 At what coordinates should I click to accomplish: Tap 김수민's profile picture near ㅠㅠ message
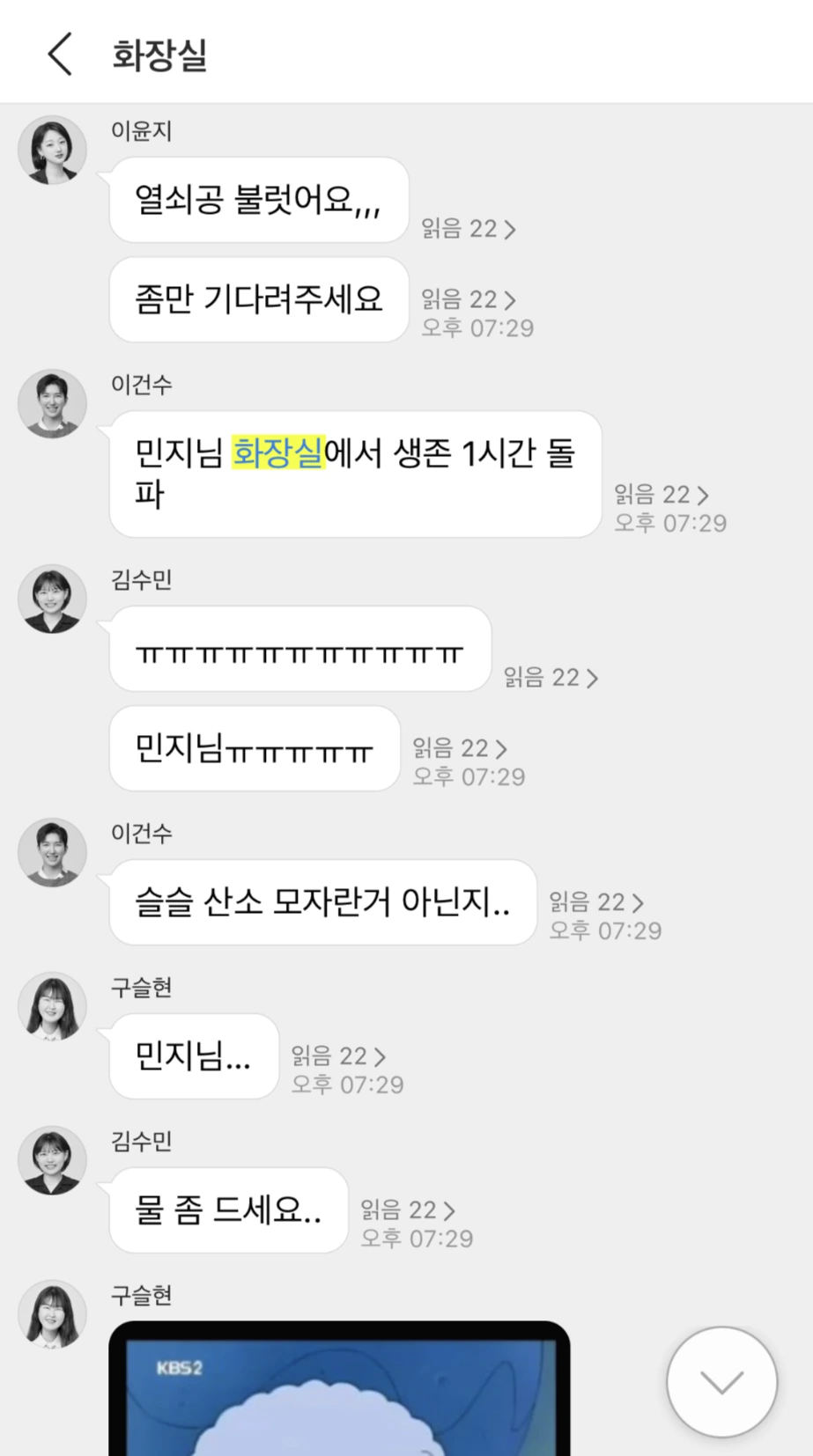click(51, 599)
